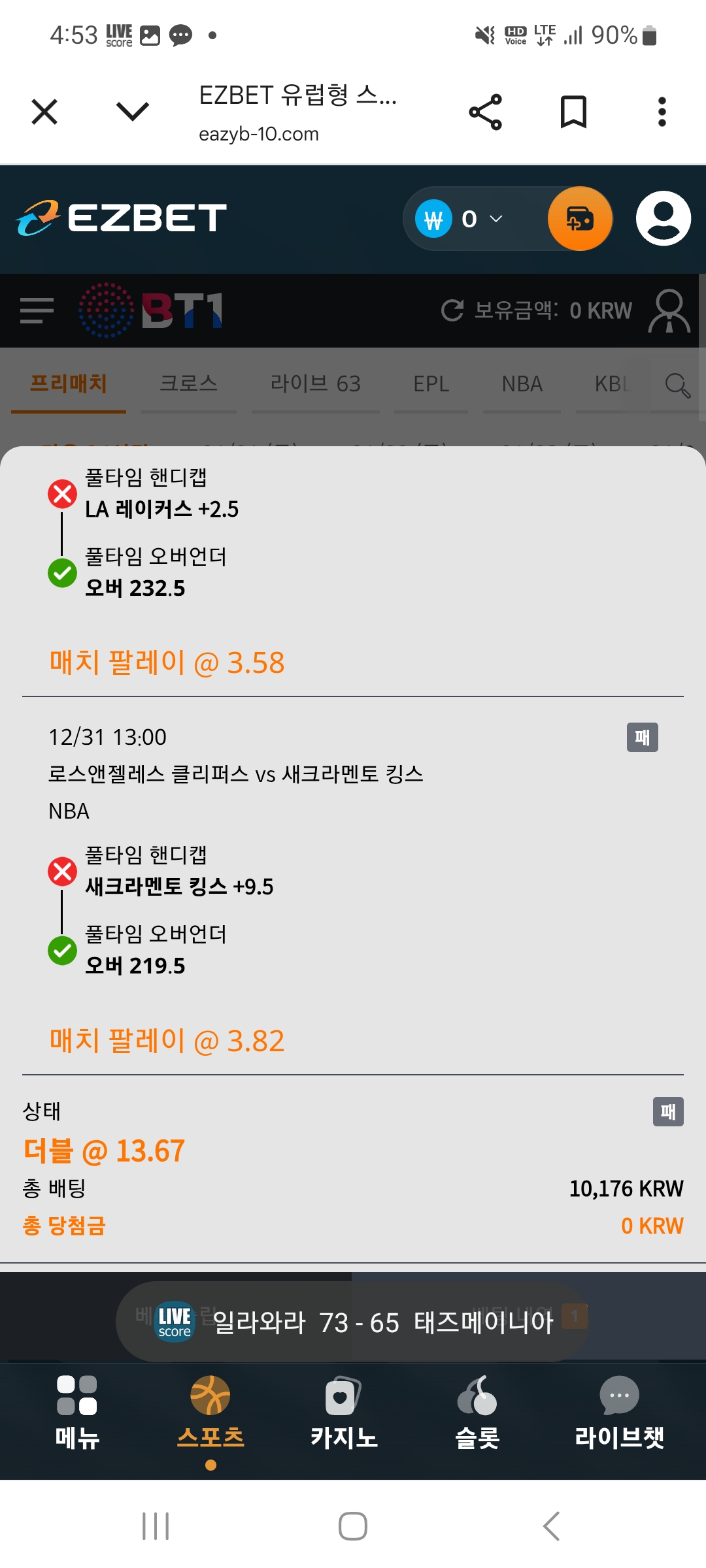The height and width of the screenshot is (1568, 706).
Task: Share the current page
Action: [486, 112]
